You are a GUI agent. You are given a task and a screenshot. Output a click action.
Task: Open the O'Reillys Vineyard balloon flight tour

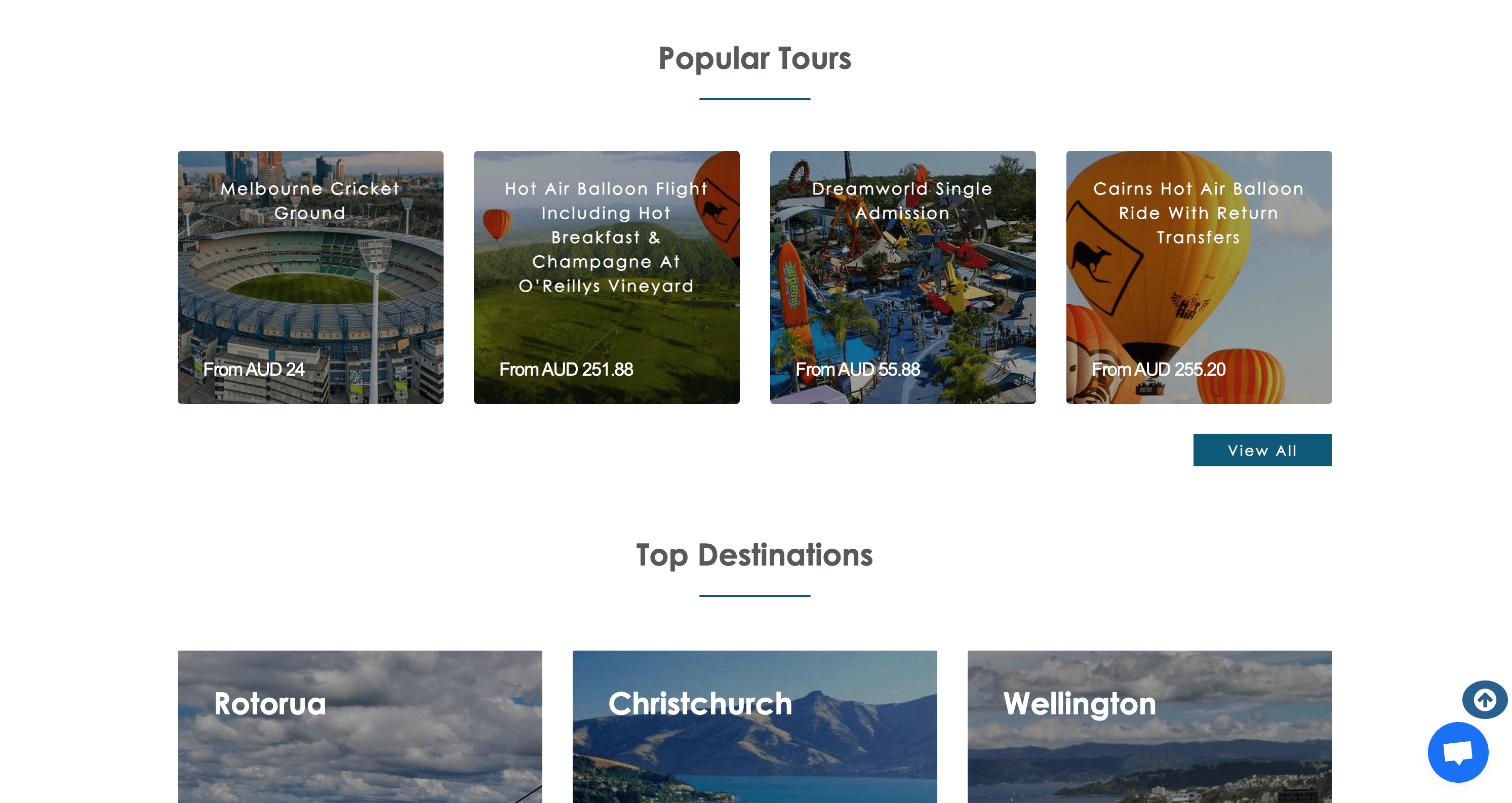(606, 277)
